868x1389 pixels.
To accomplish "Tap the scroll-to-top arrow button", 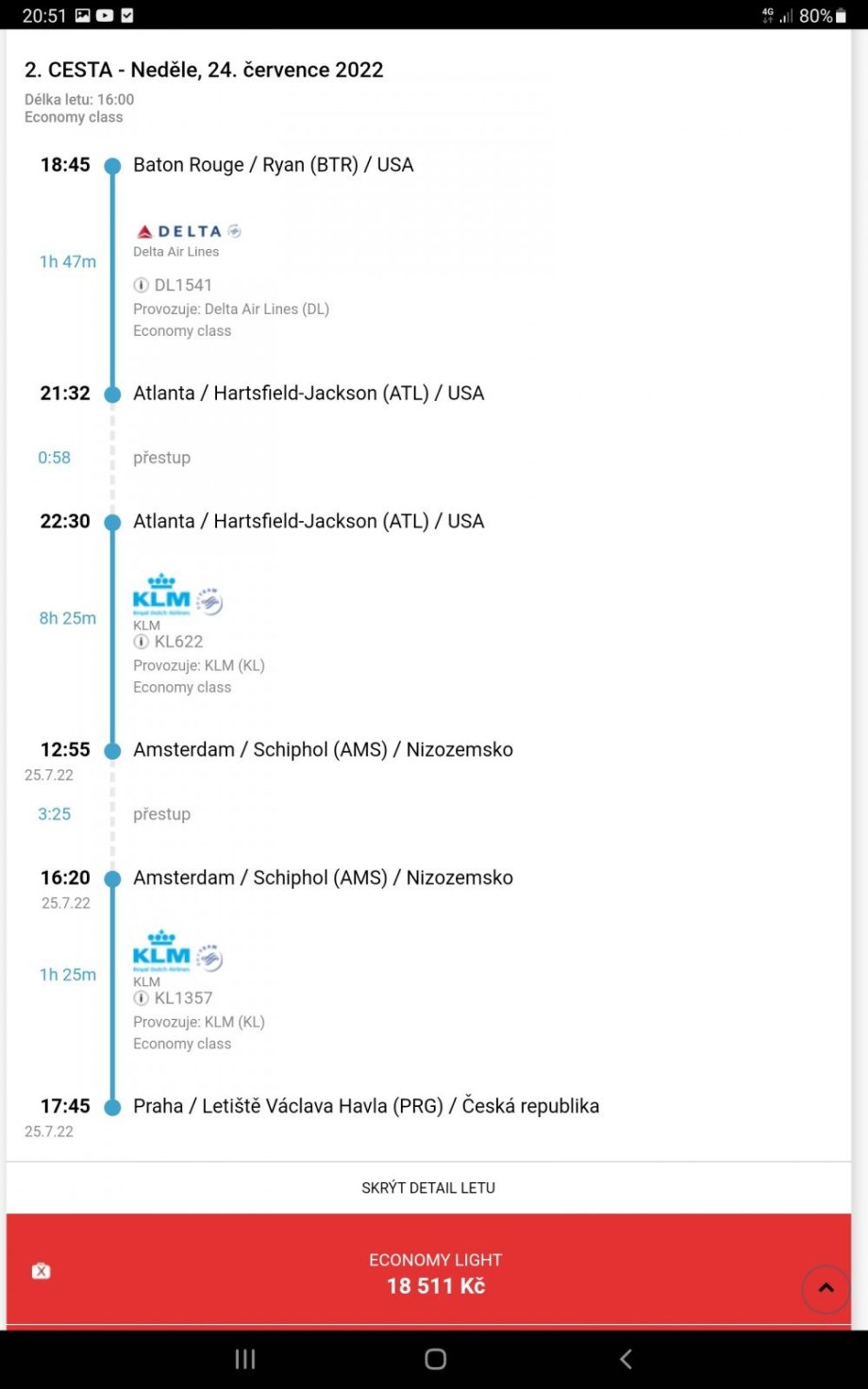I will [826, 1288].
